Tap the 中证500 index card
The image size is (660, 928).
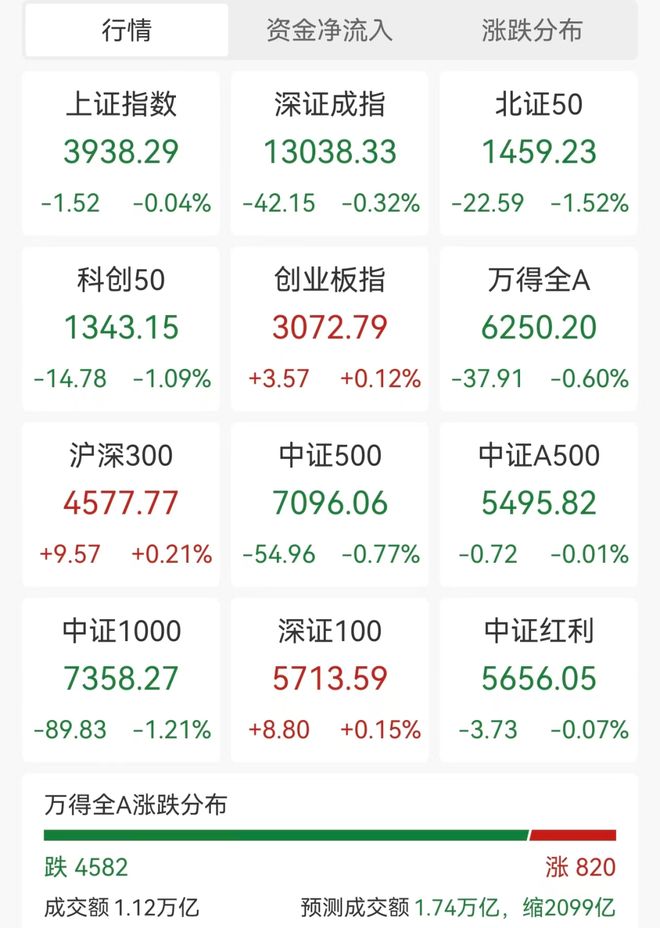[x=330, y=504]
